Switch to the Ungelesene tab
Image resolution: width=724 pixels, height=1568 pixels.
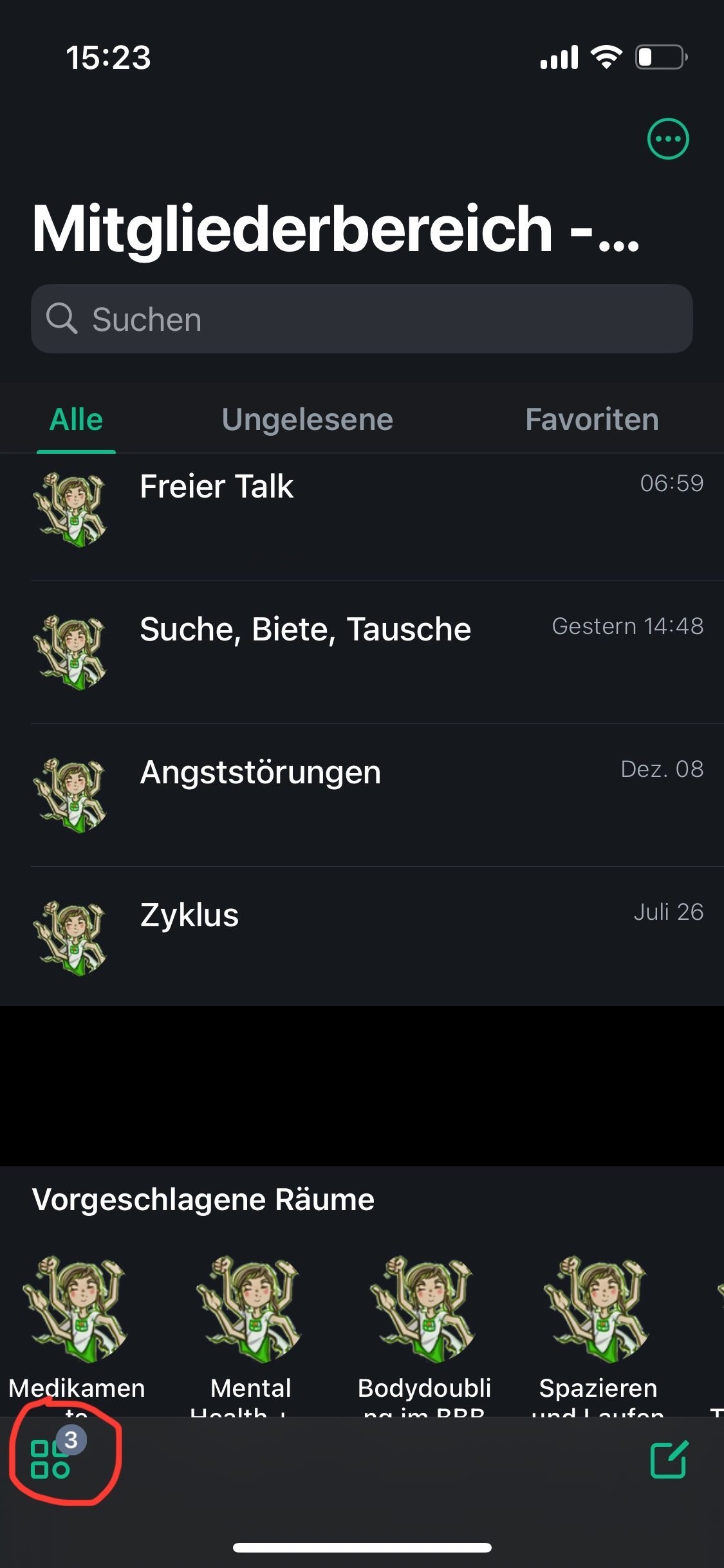[307, 420]
